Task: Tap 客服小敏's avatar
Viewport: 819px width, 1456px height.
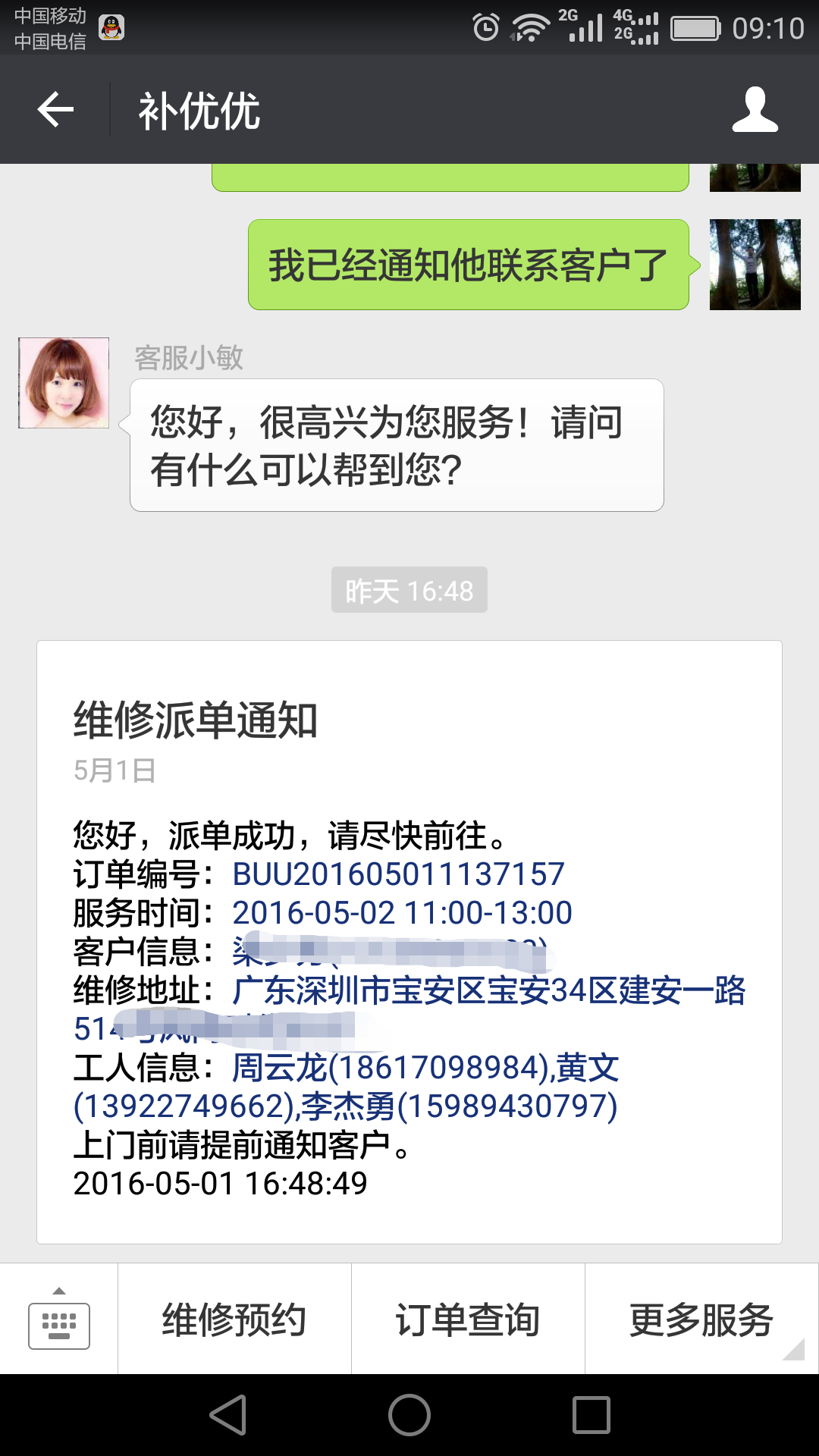Action: coord(64,383)
